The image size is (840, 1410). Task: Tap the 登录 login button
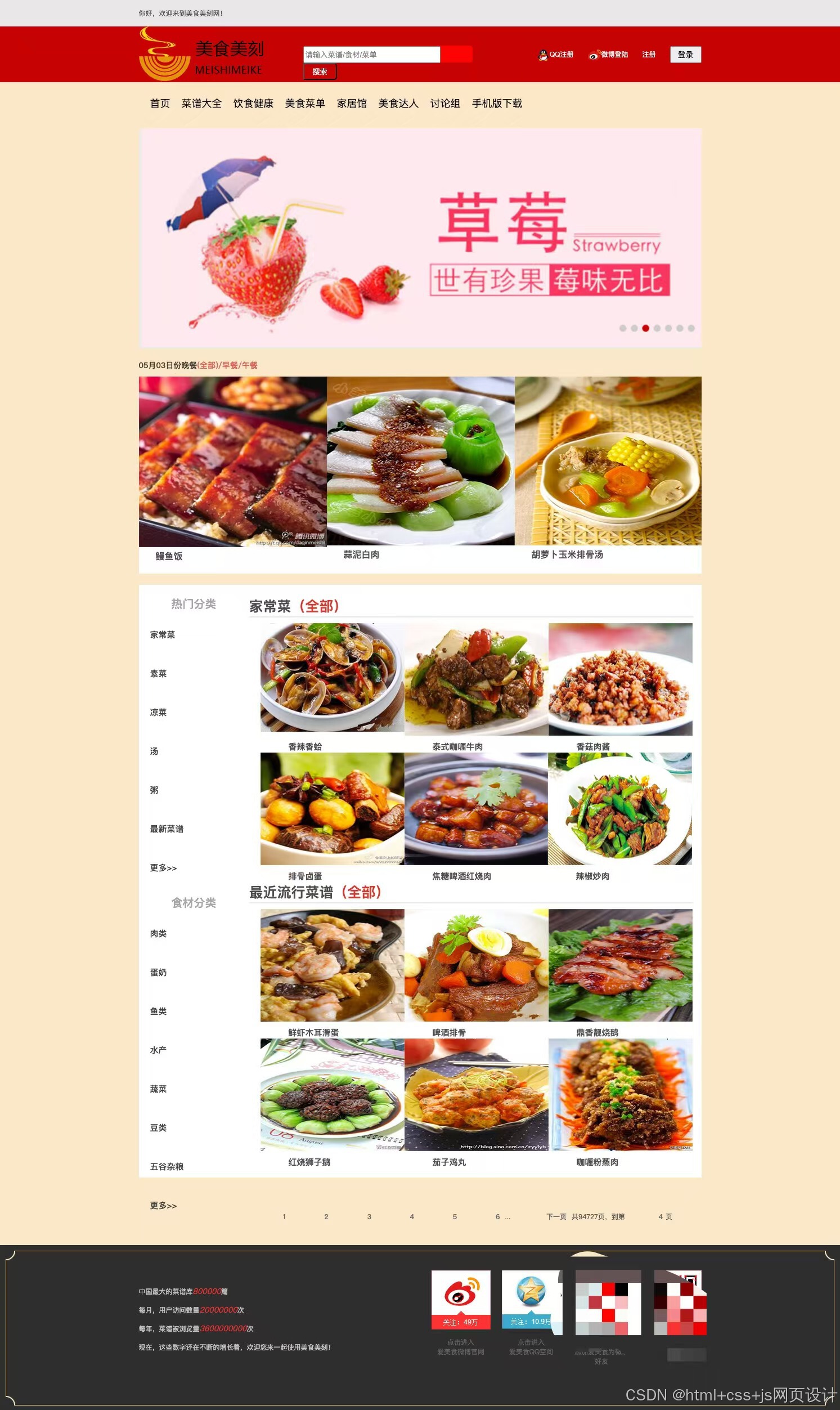[x=685, y=55]
